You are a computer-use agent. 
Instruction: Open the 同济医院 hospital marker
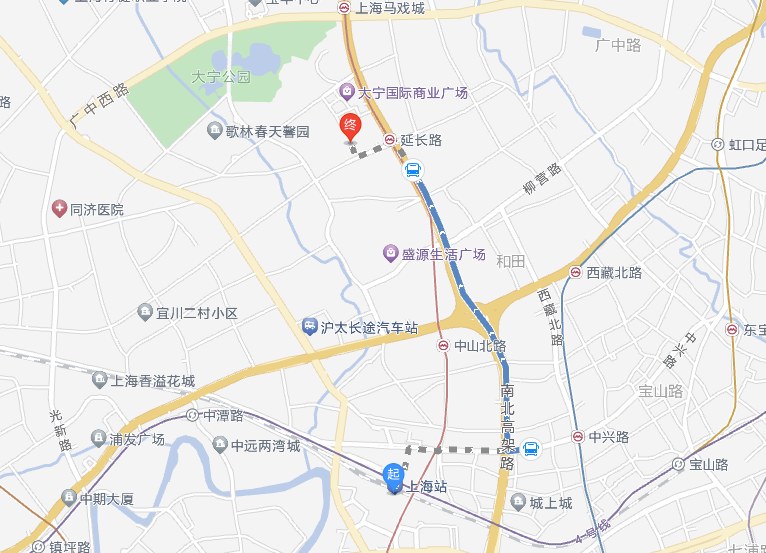60,209
